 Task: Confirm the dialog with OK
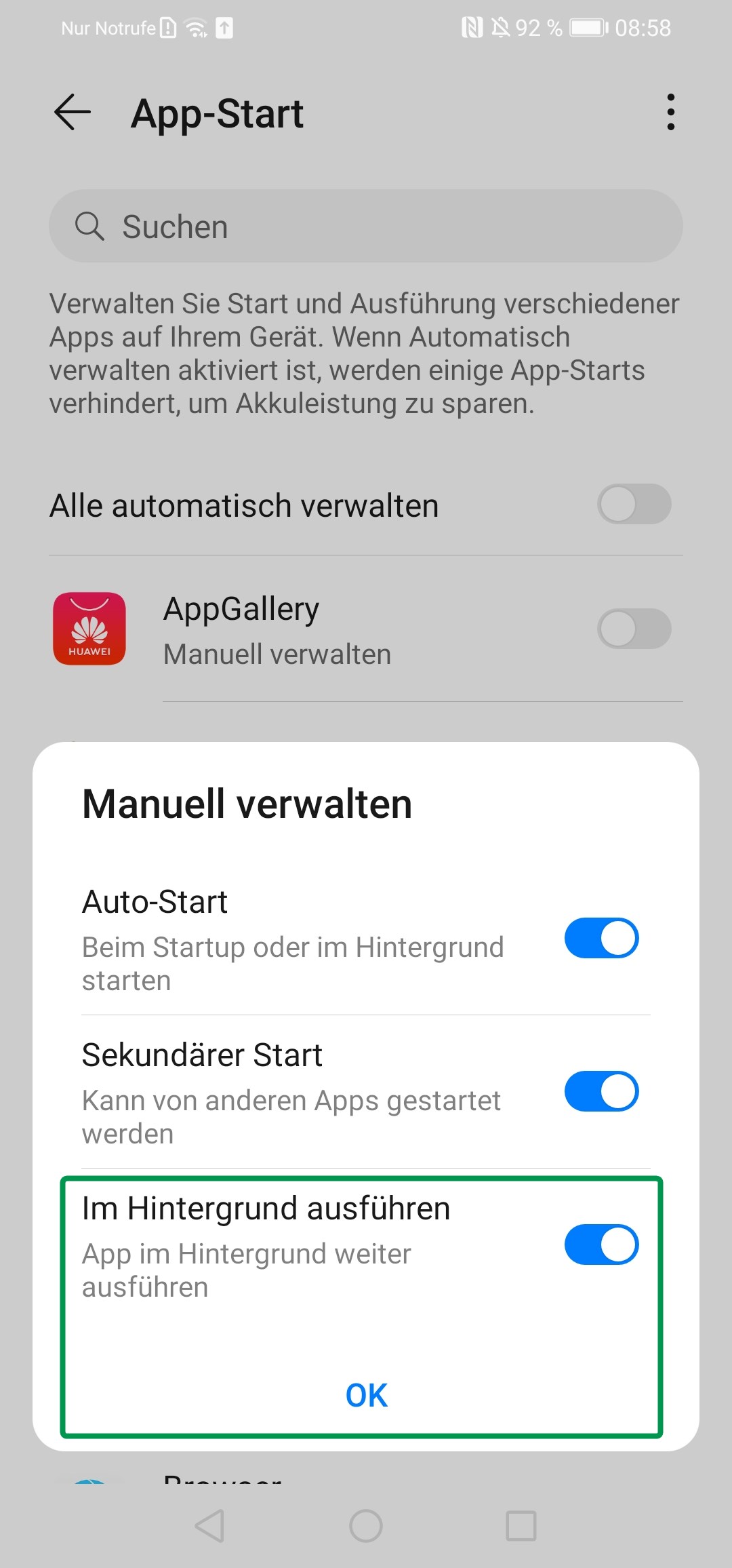point(366,1395)
